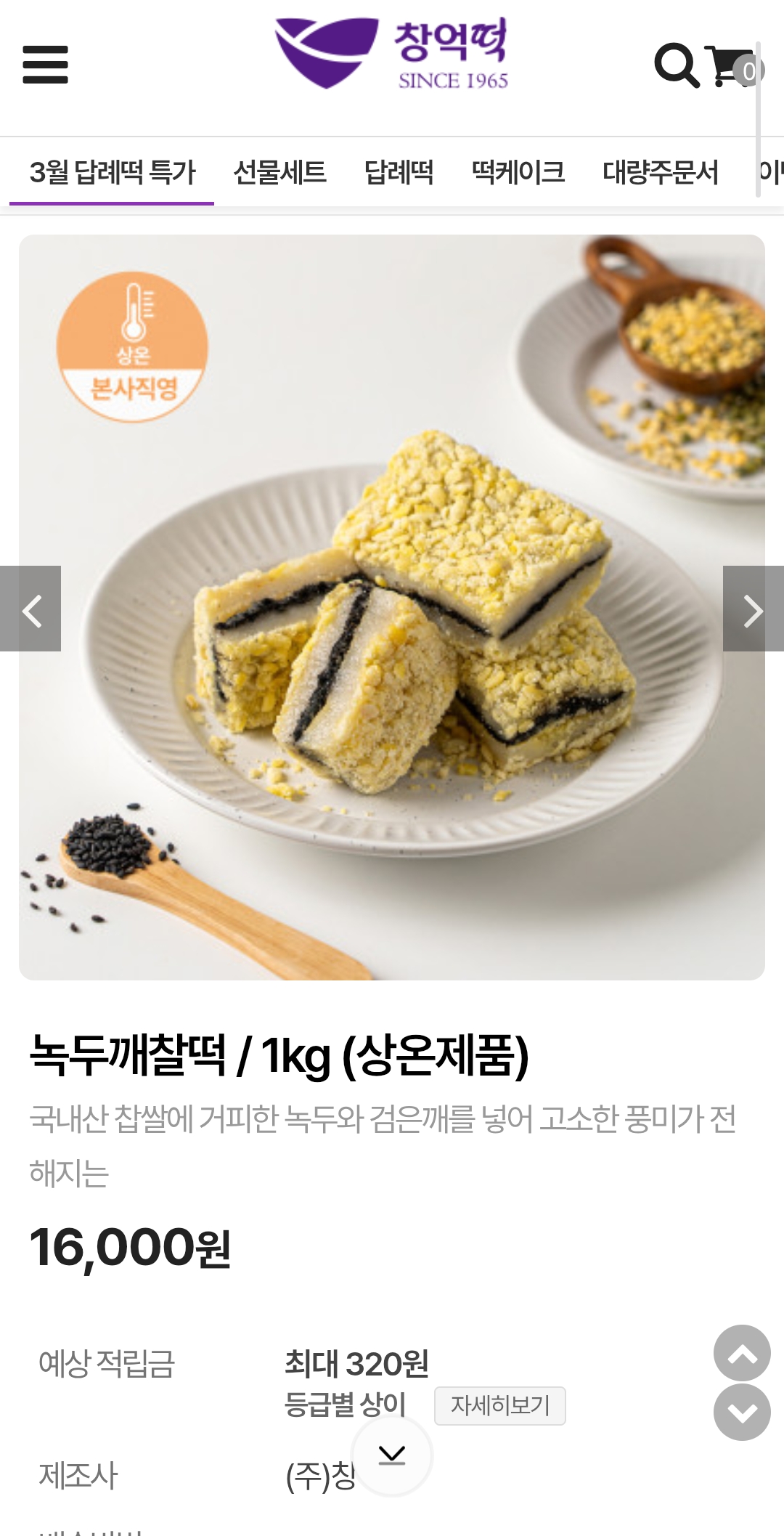Open the 떡케이크 tab
Image resolution: width=784 pixels, height=1536 pixels.
pyautogui.click(x=518, y=173)
